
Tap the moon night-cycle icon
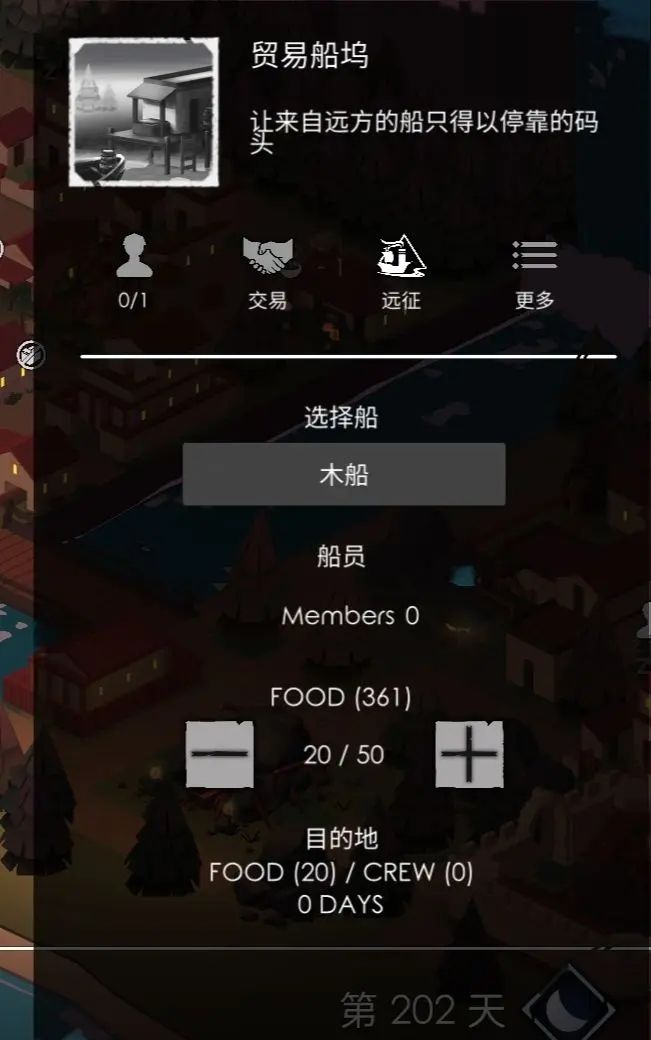[568, 1008]
